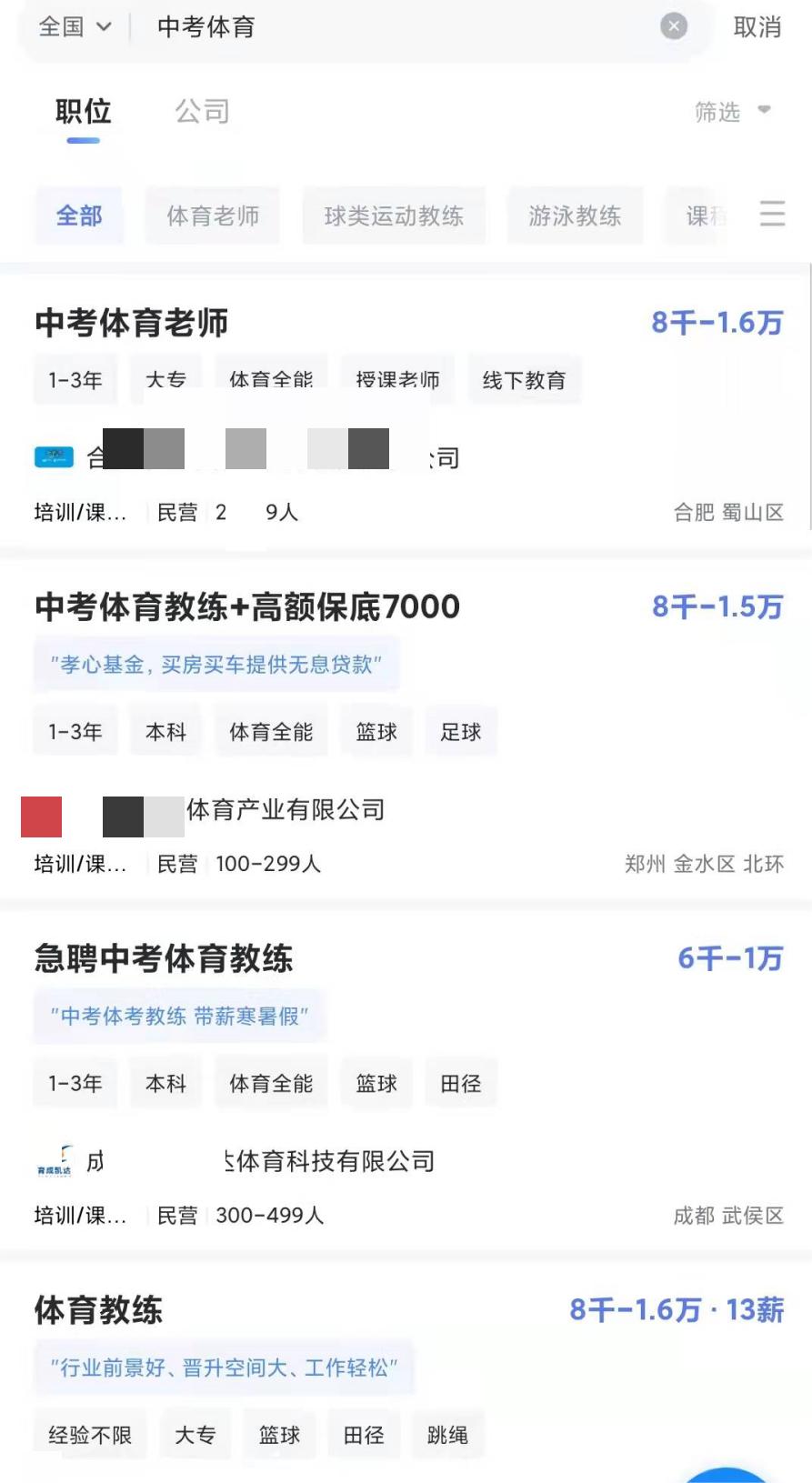Switch to the 公司 tab
812x1483 pixels.
200,111
